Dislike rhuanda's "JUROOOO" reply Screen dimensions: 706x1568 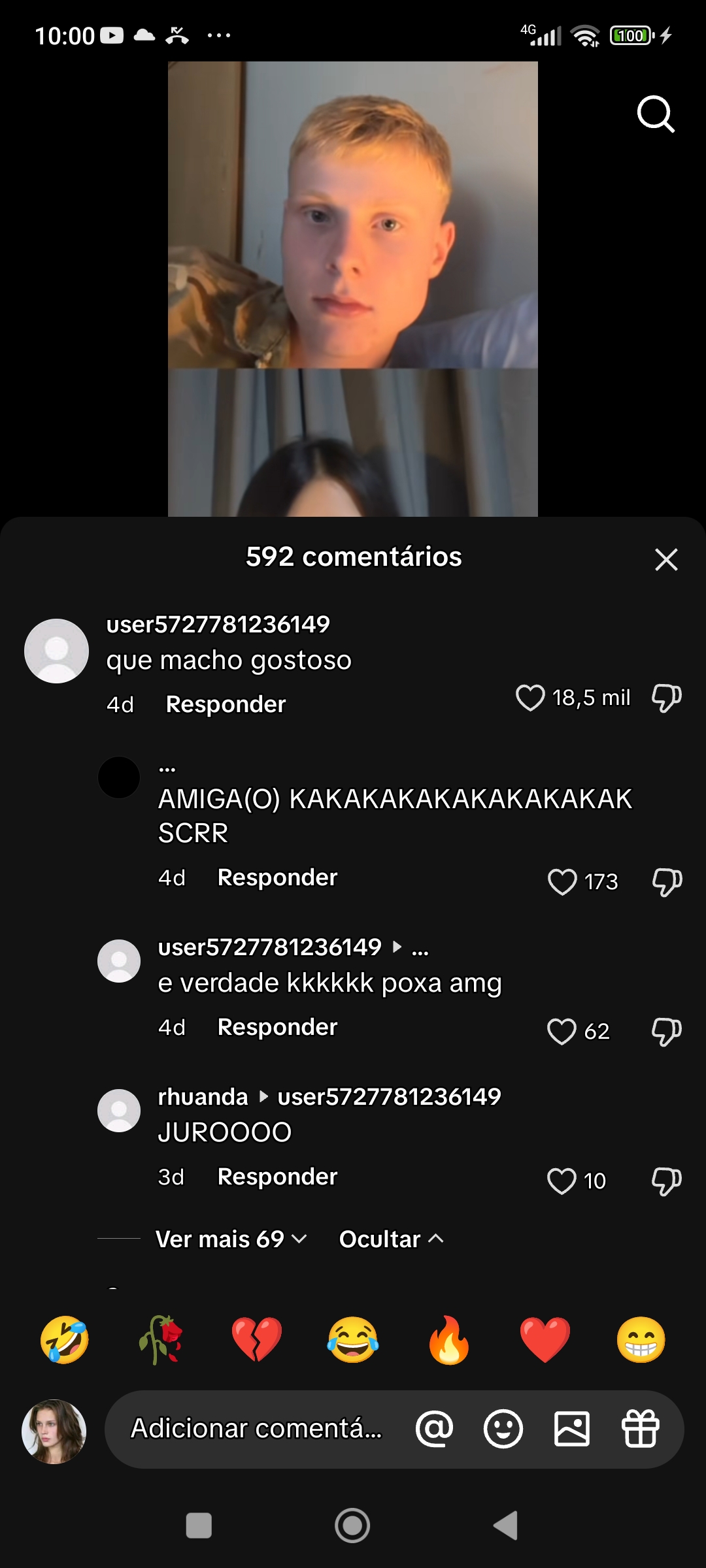(x=666, y=1181)
